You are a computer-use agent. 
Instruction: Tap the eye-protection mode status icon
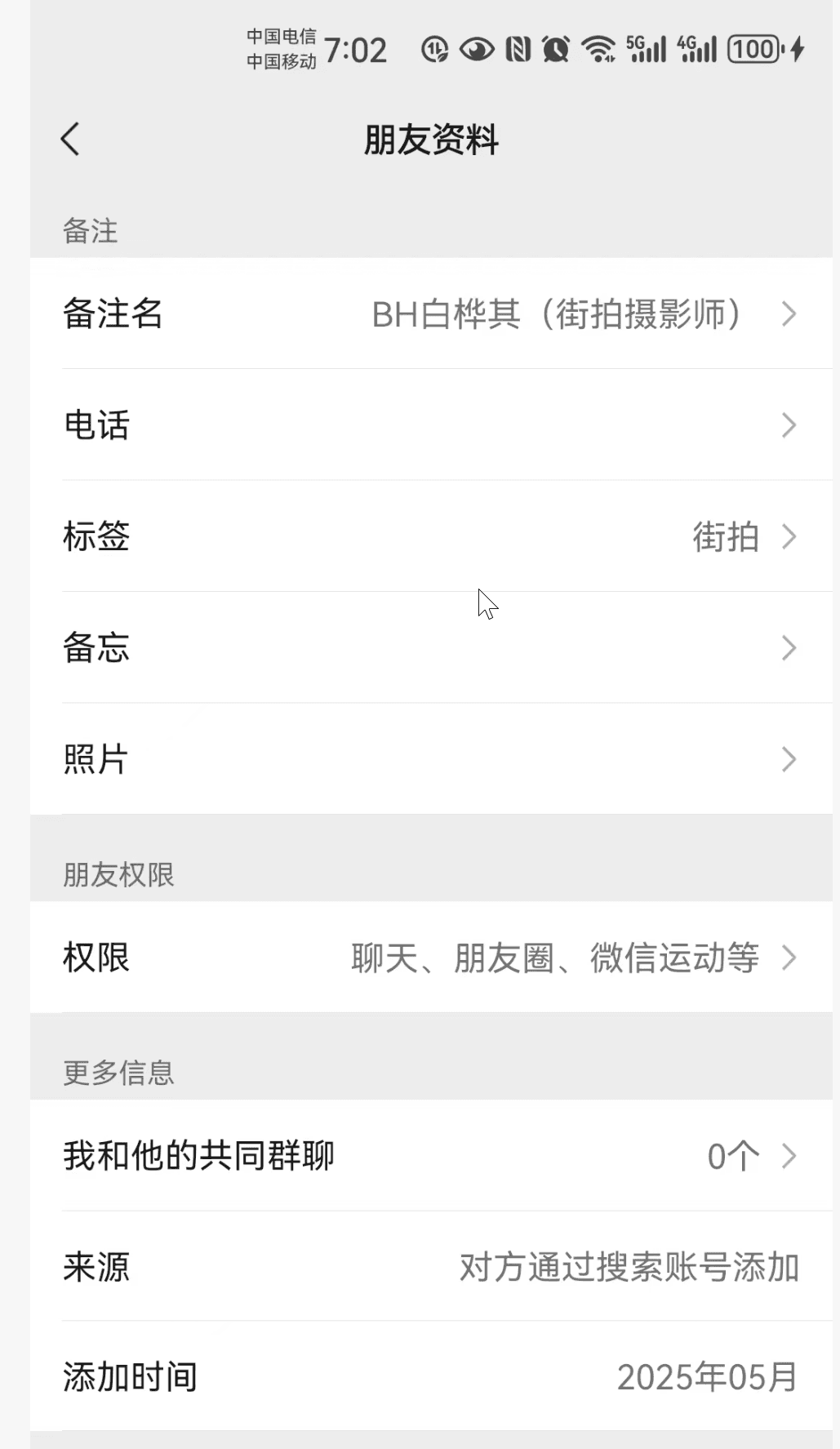click(476, 49)
